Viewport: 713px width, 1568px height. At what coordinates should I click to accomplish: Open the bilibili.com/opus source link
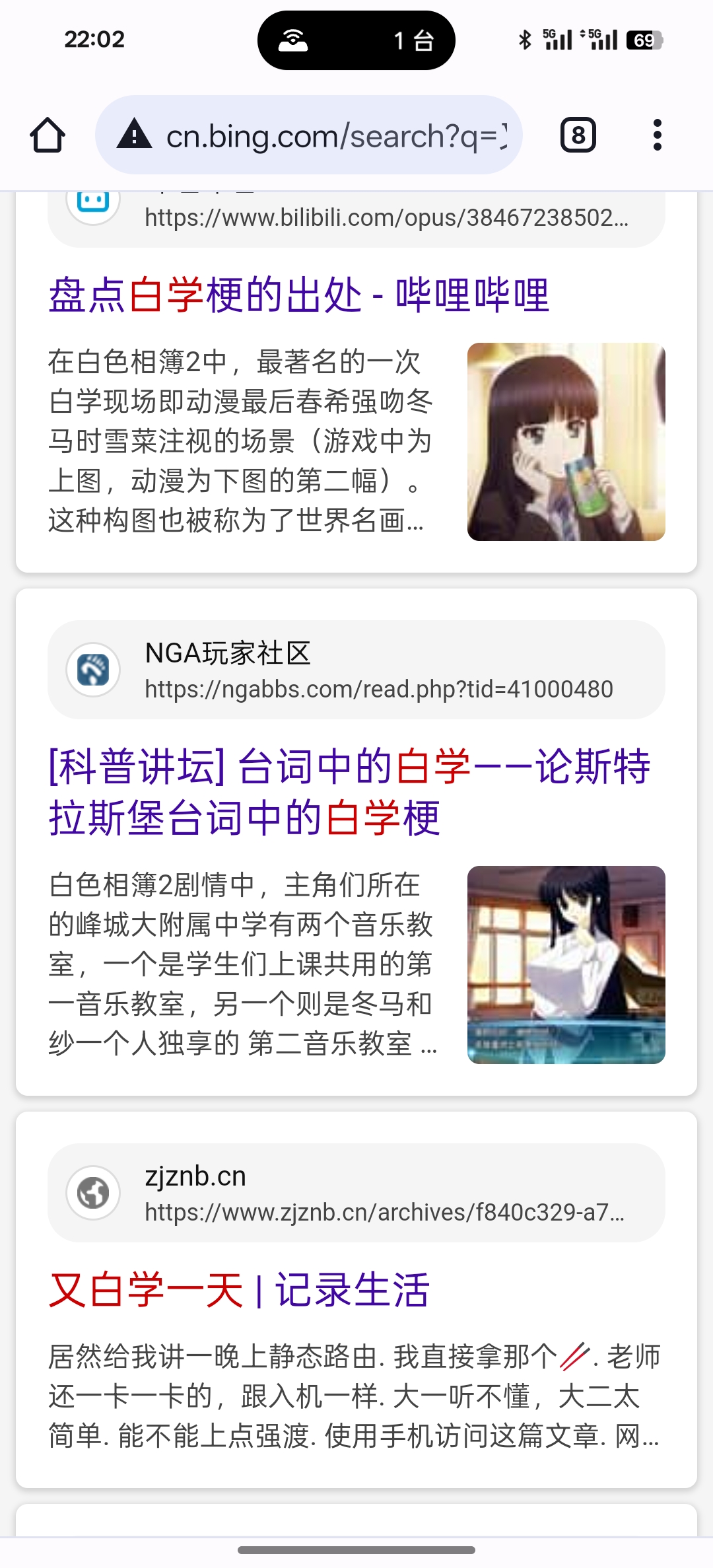tap(386, 217)
